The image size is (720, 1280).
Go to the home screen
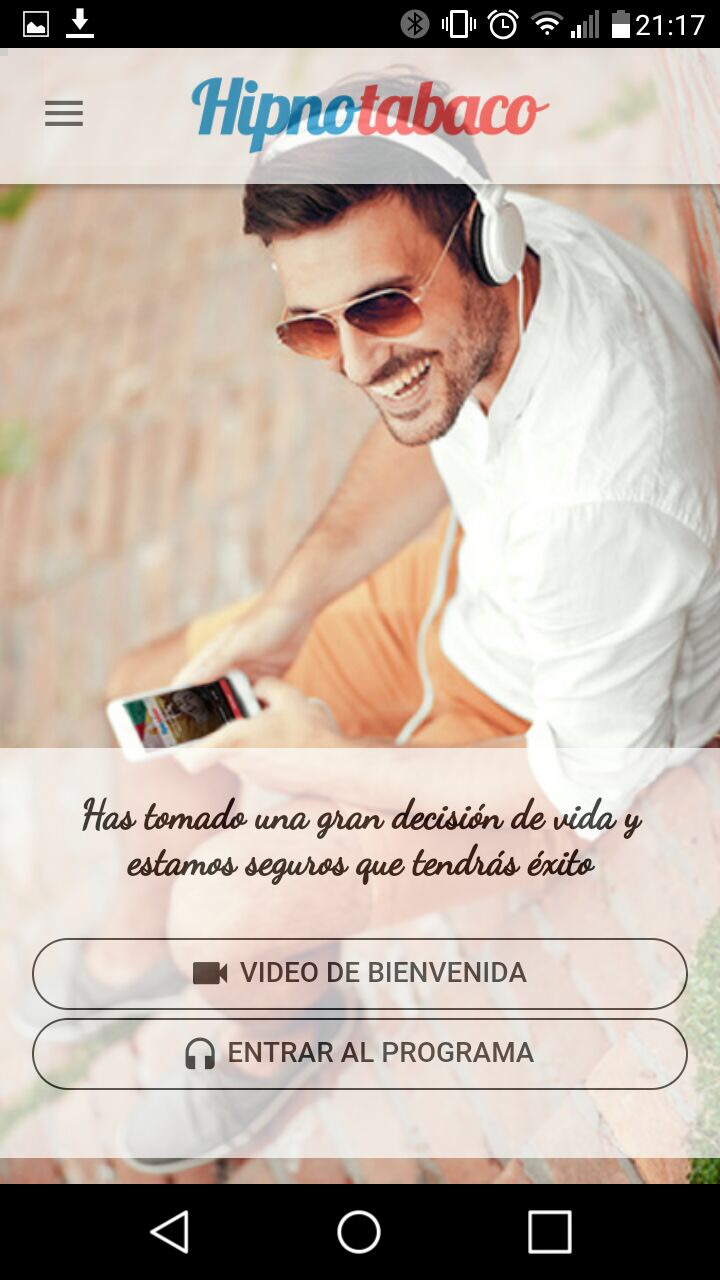(x=359, y=1231)
